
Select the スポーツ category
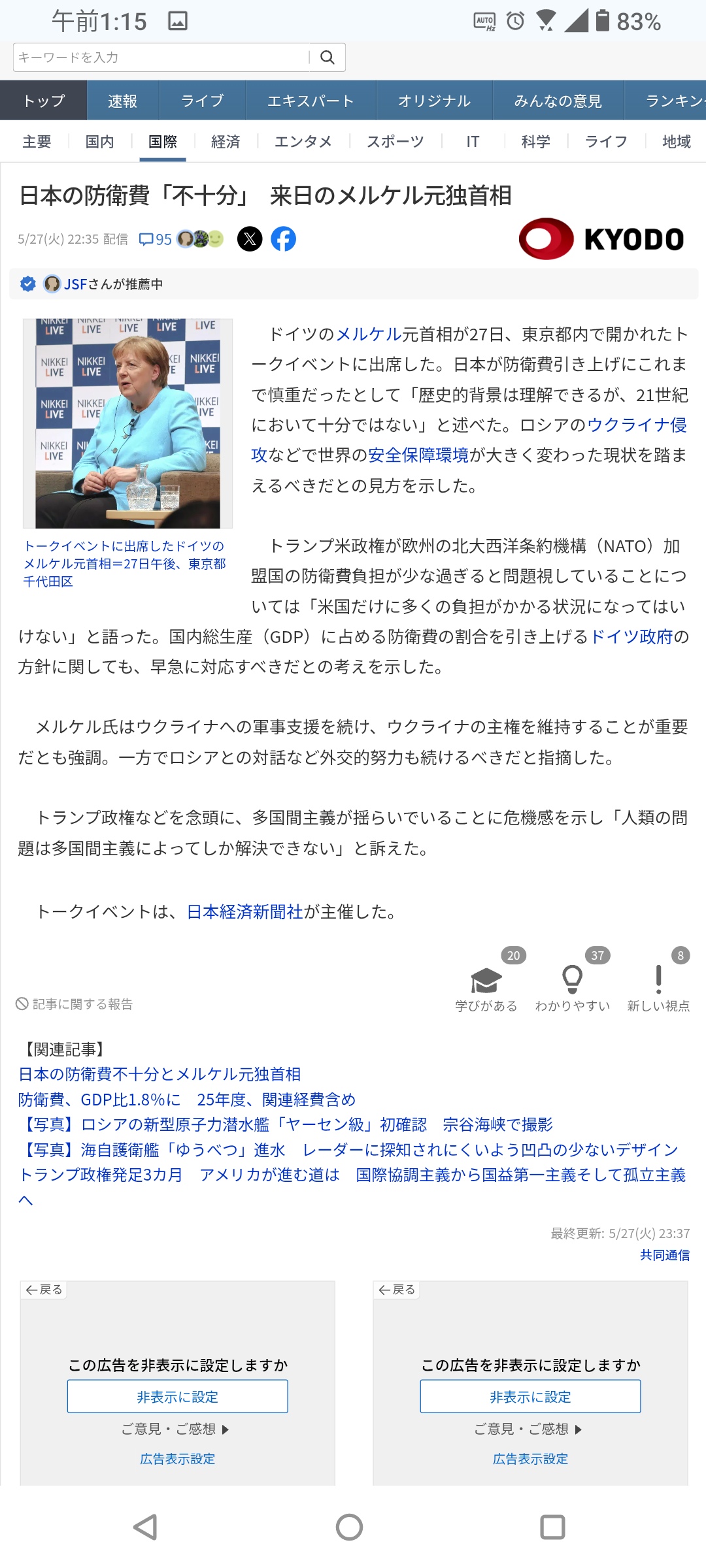395,142
